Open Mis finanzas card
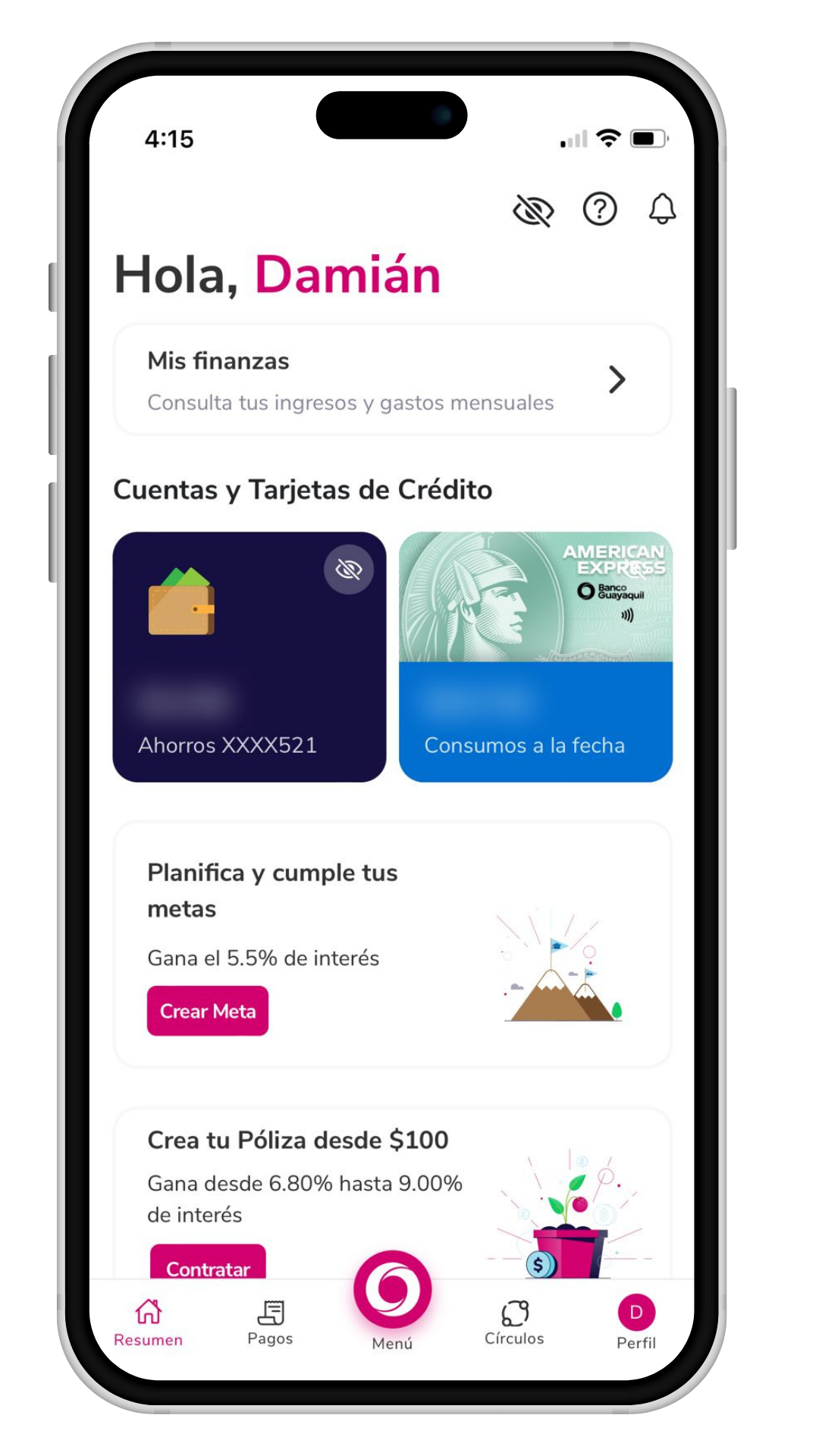The width and height of the screenshot is (819, 1456). [x=392, y=380]
